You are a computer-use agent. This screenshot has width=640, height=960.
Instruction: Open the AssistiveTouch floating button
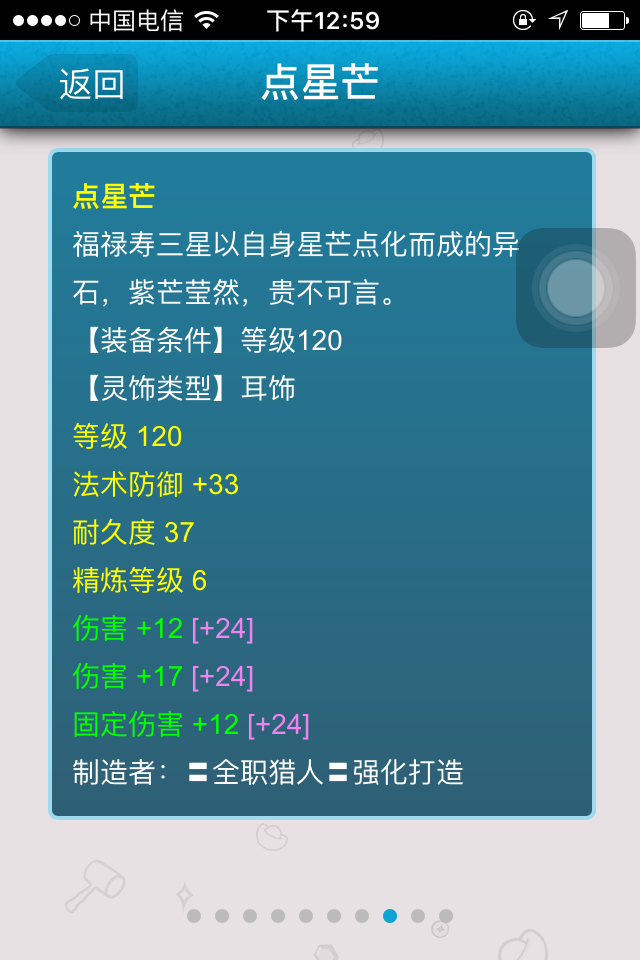coord(575,288)
